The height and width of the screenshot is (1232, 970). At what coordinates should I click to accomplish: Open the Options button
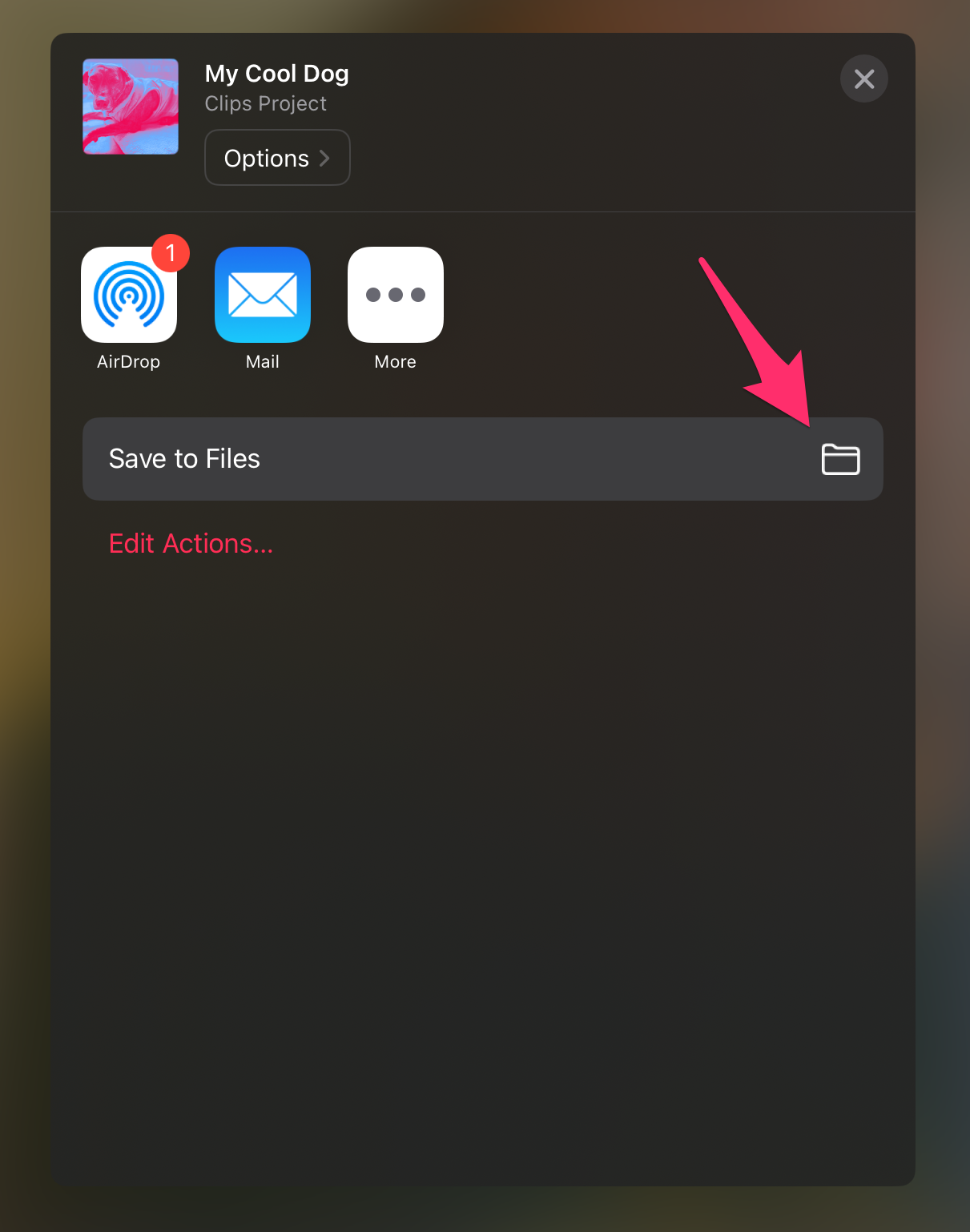point(277,158)
